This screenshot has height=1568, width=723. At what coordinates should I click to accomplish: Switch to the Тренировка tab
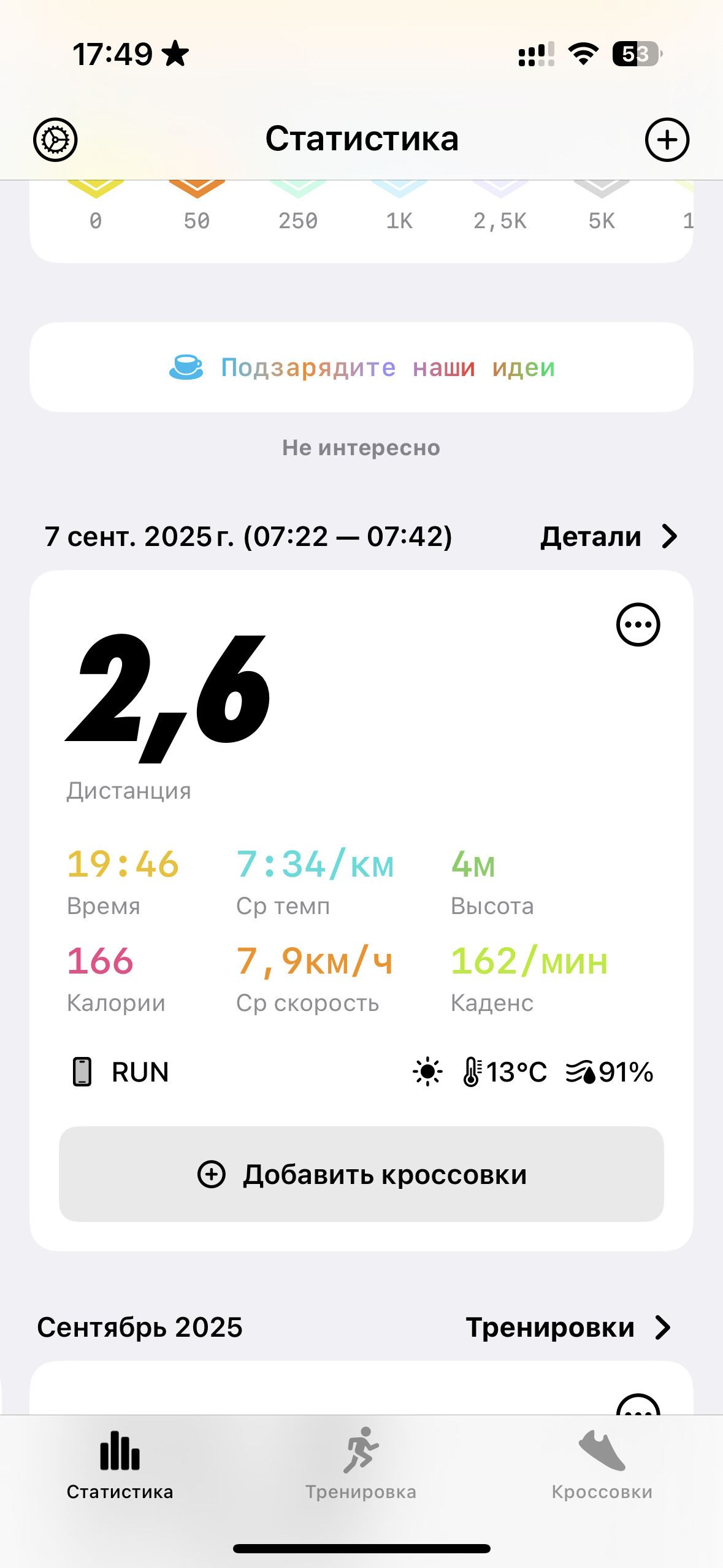point(361,1464)
